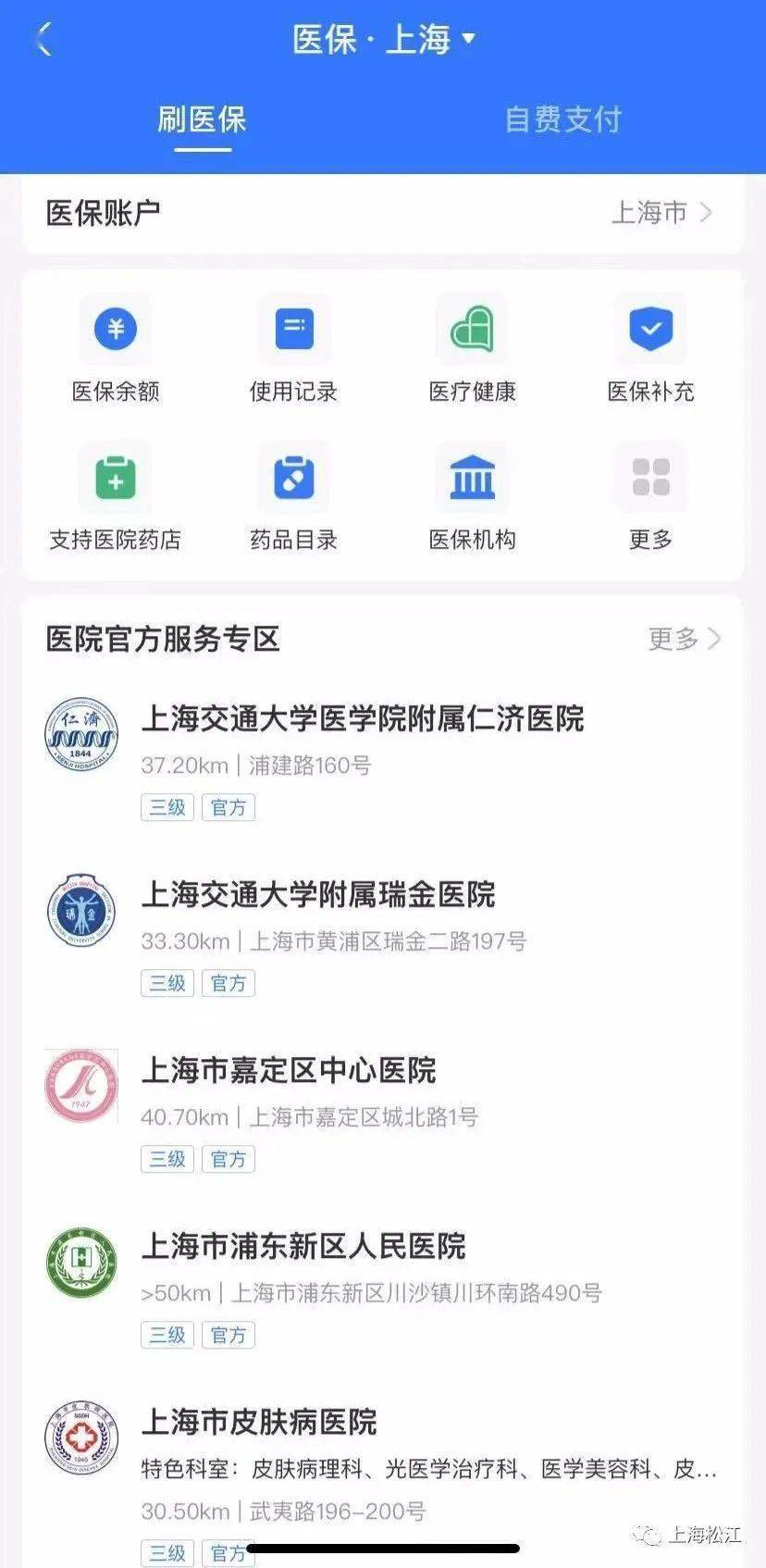This screenshot has width=766, height=1568.
Task: Open 上海交通大学医学院附属仁济医院
Action: click(363, 719)
